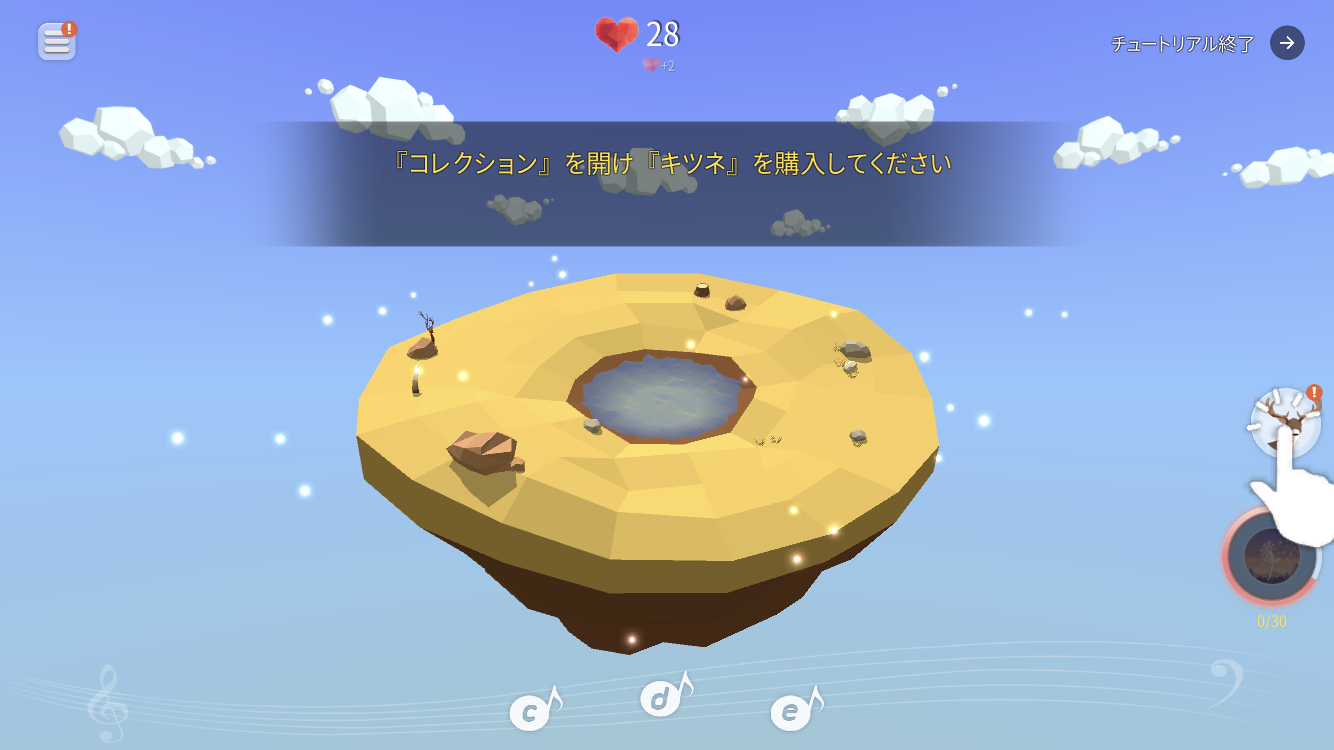Open the hamburger menu
This screenshot has height=750, width=1334.
pos(56,42)
